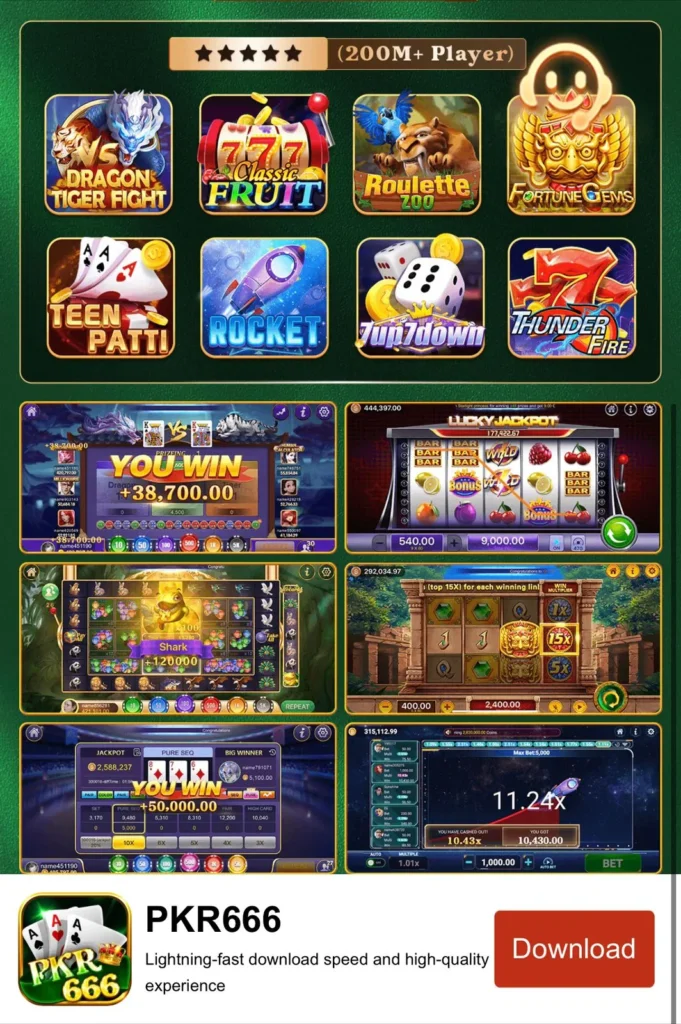Tap the red Download button
This screenshot has height=1024, width=681.
point(574,949)
